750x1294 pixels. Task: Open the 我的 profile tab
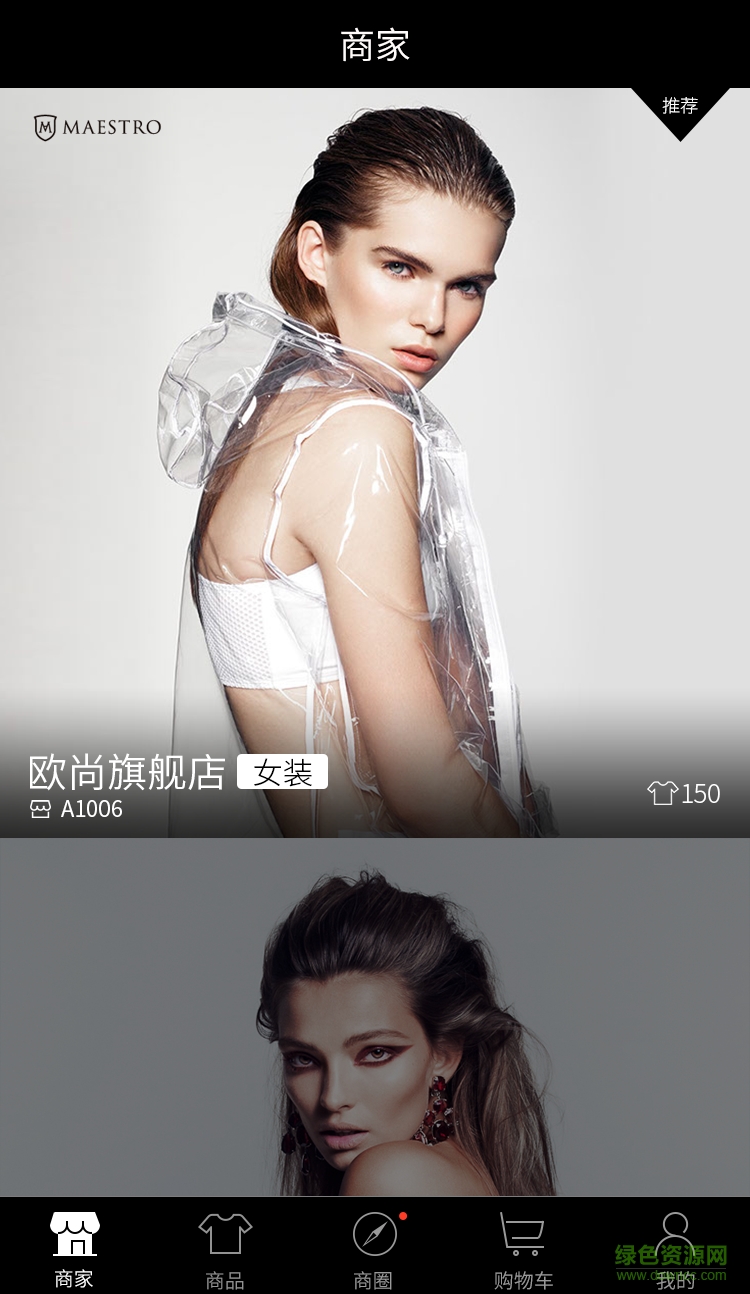[676, 1247]
